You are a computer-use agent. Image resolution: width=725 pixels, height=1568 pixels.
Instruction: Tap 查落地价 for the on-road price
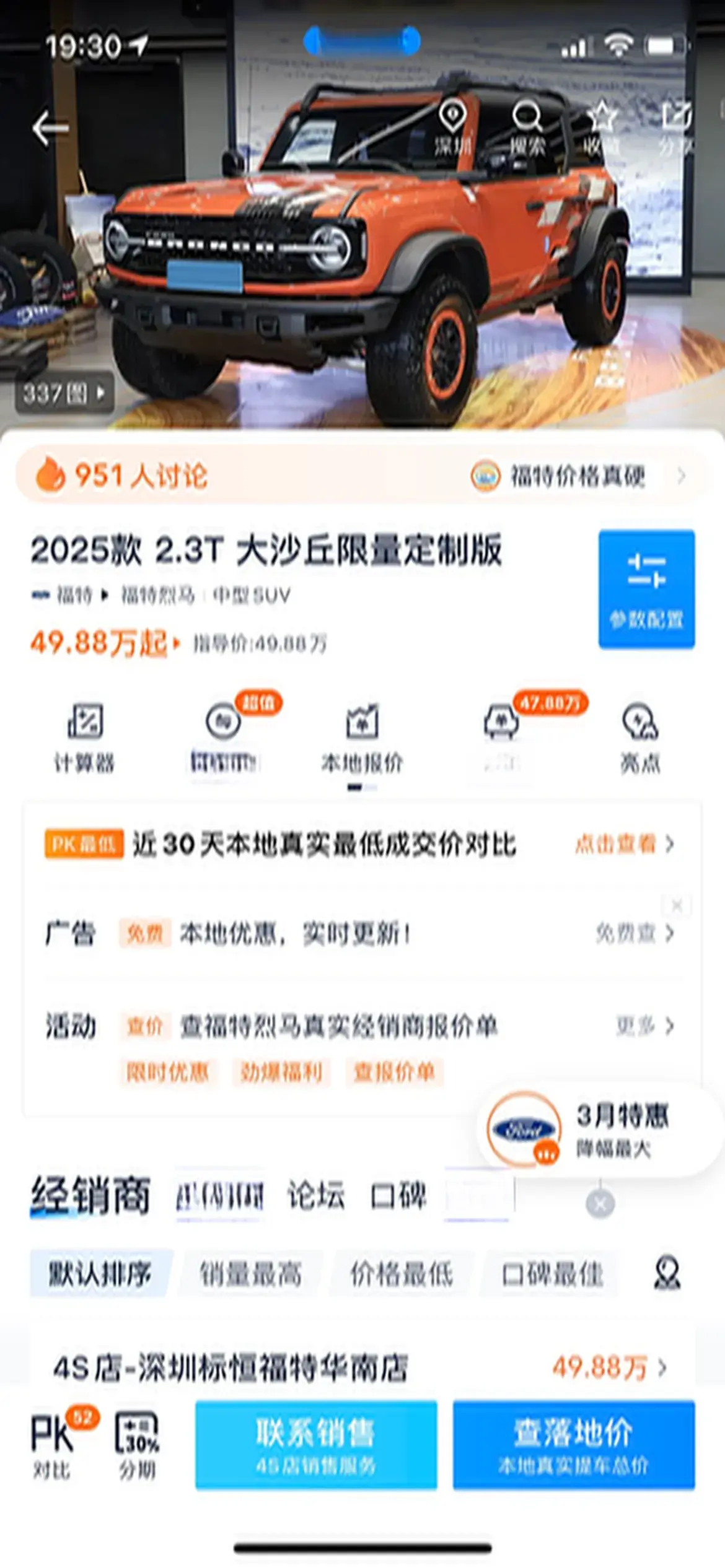[x=574, y=1445]
